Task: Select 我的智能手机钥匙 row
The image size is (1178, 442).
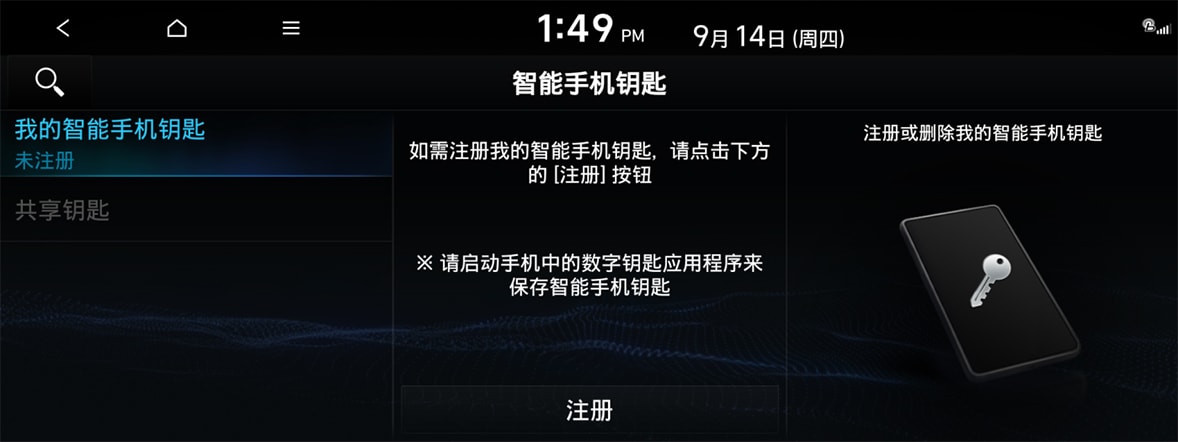Action: (195, 143)
